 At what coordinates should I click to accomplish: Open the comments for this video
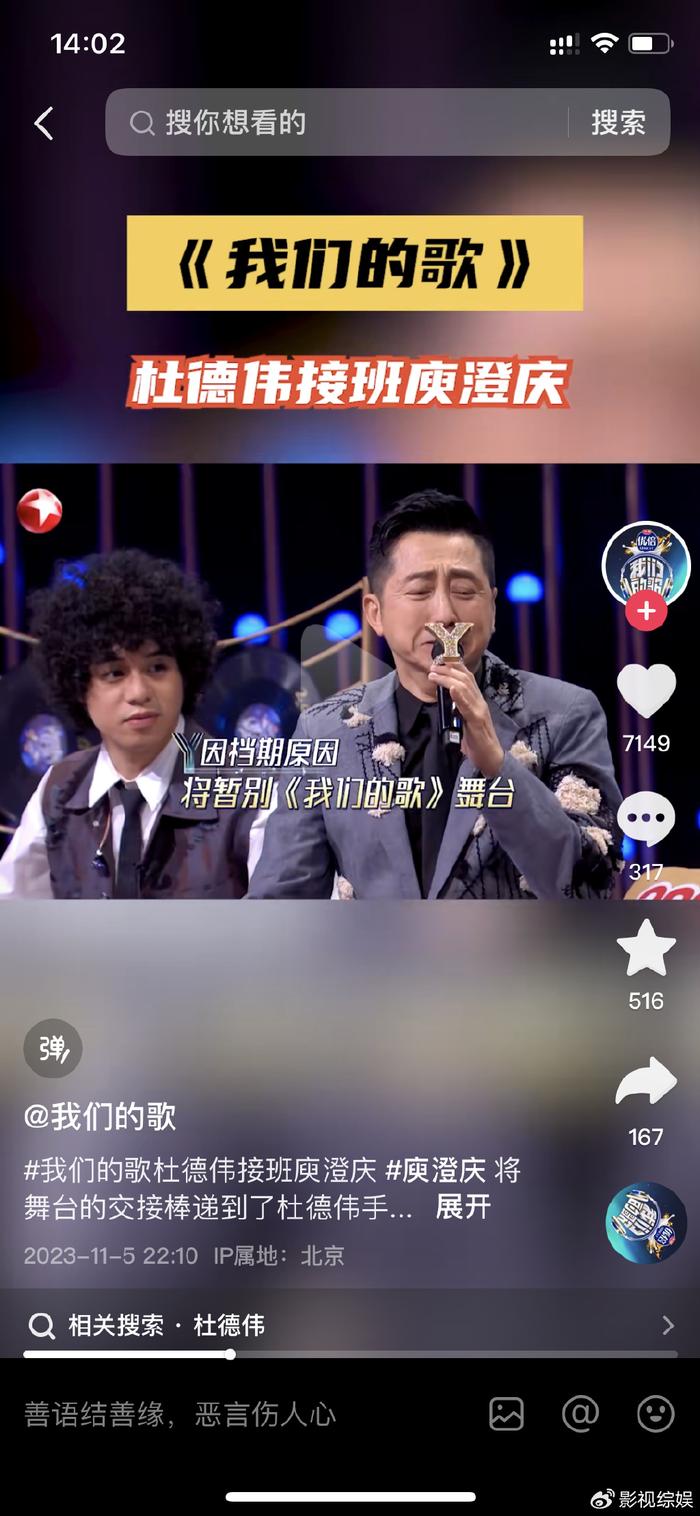pos(646,820)
